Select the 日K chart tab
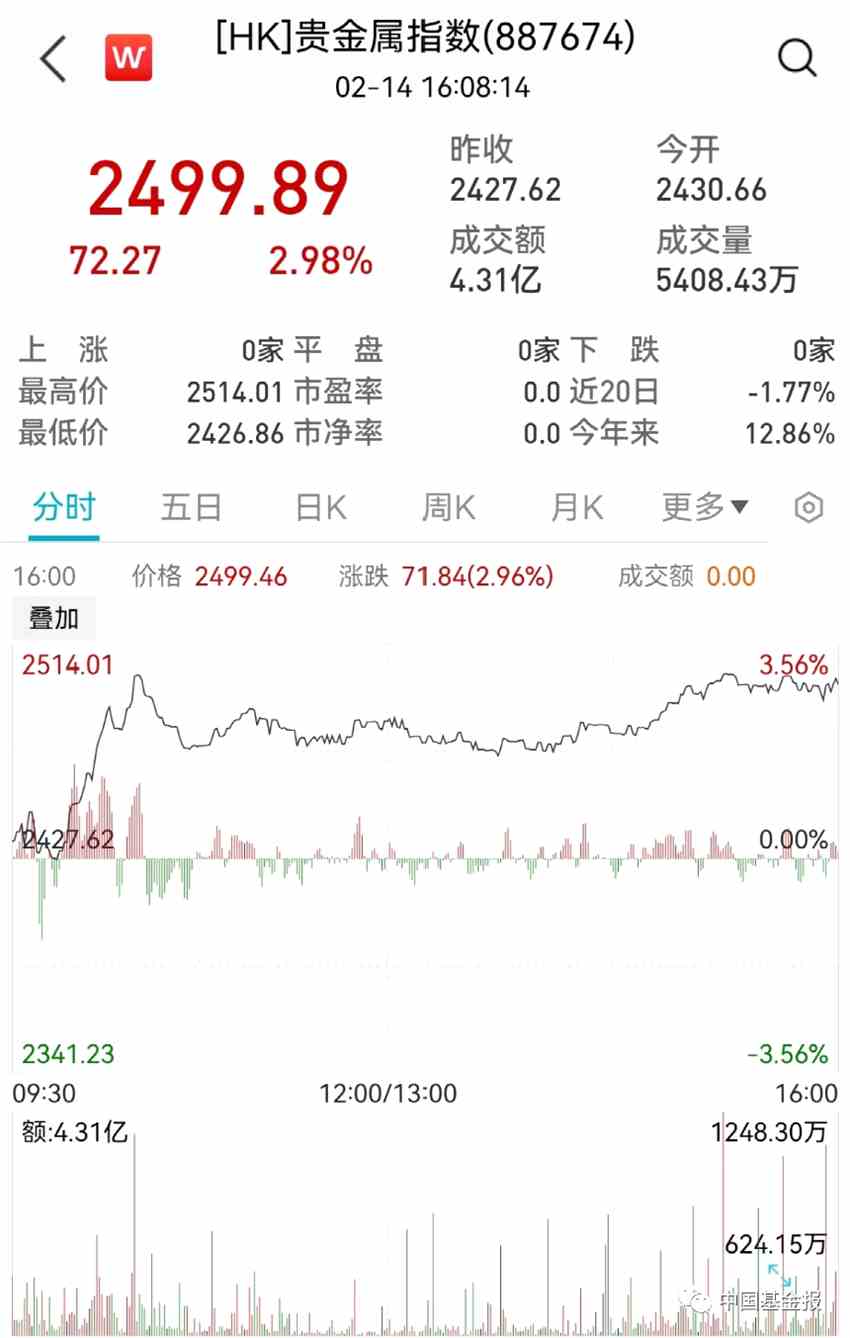The image size is (850, 1338). click(321, 507)
